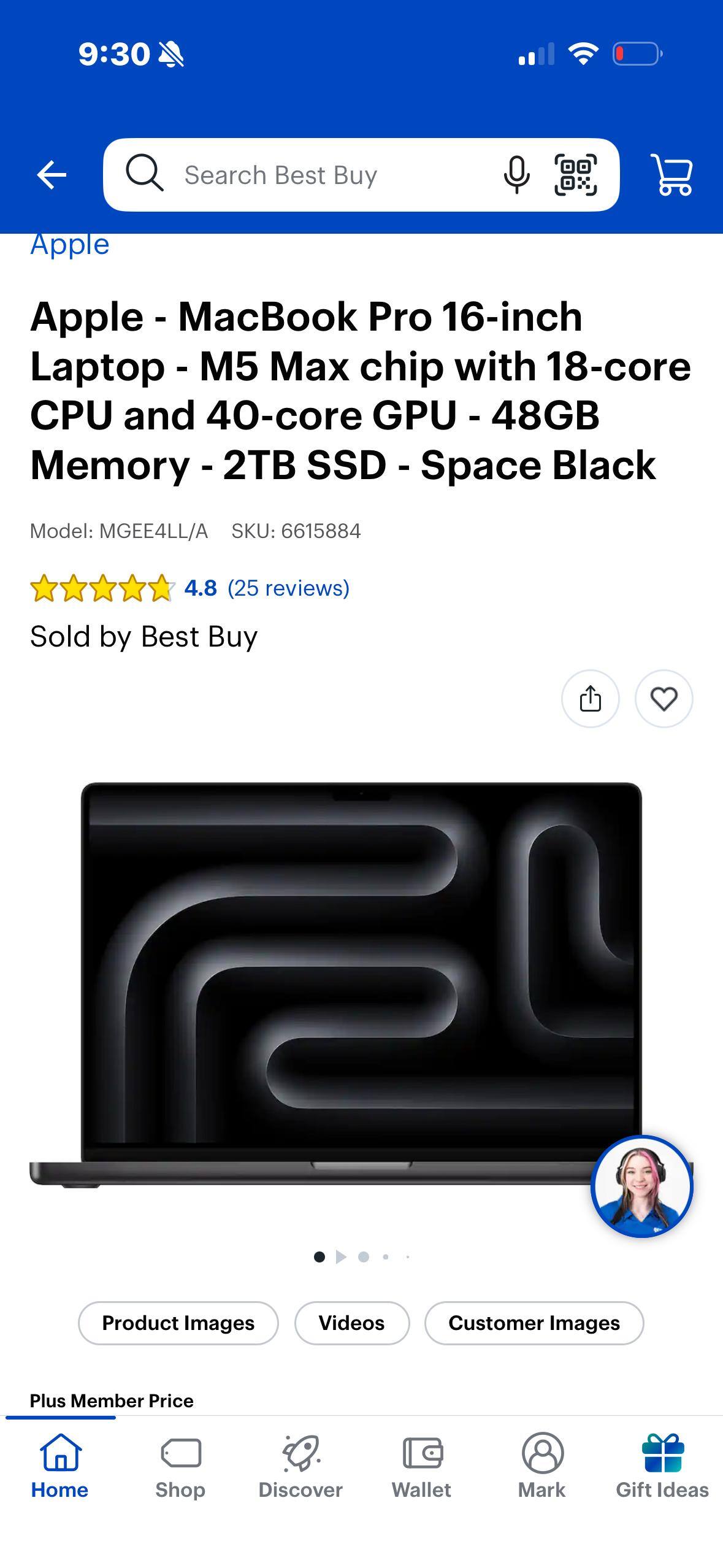723x1568 pixels.
Task: Switch to the Shop tab
Action: (x=180, y=1466)
